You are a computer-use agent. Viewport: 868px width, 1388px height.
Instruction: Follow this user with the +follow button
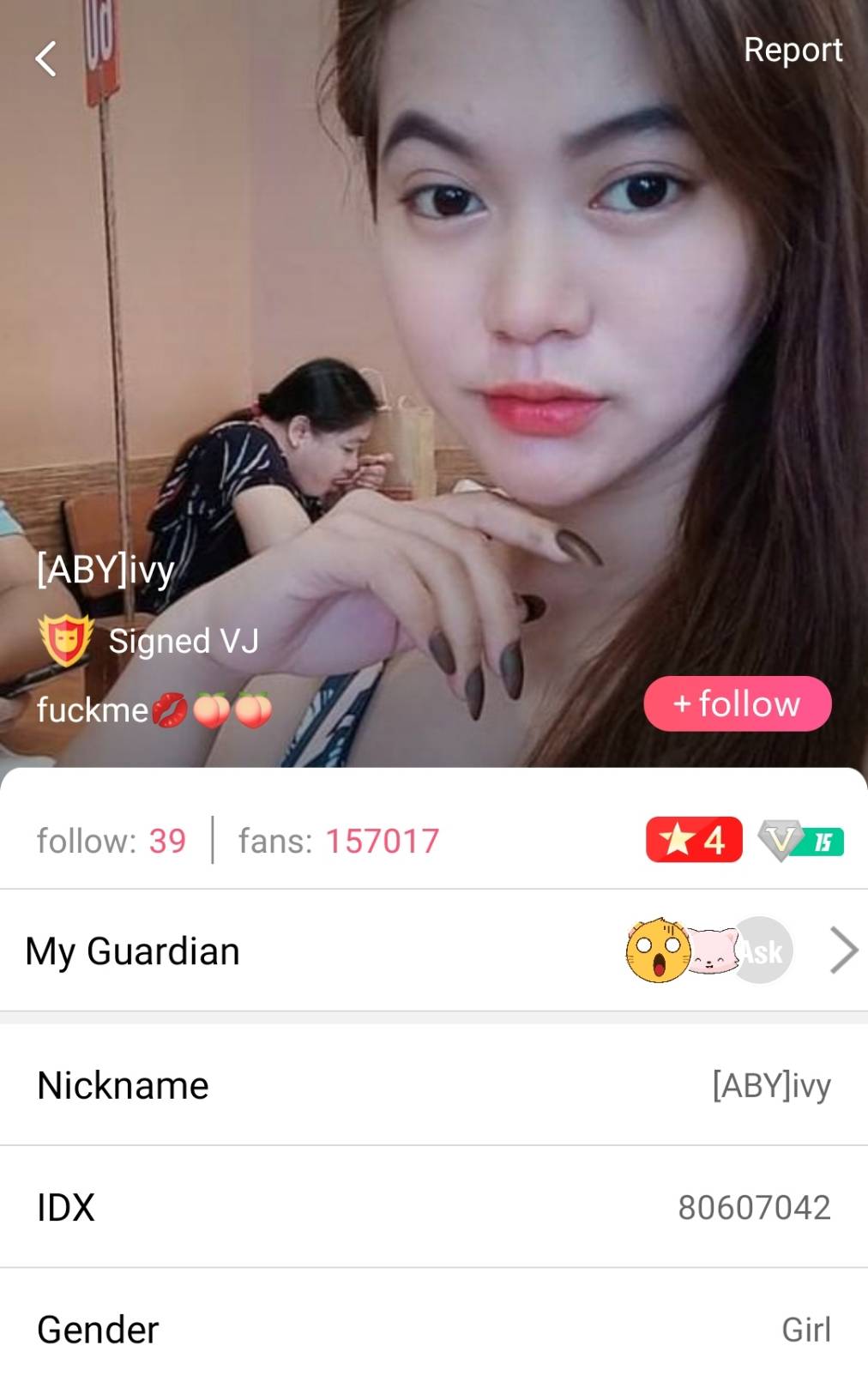coord(737,704)
